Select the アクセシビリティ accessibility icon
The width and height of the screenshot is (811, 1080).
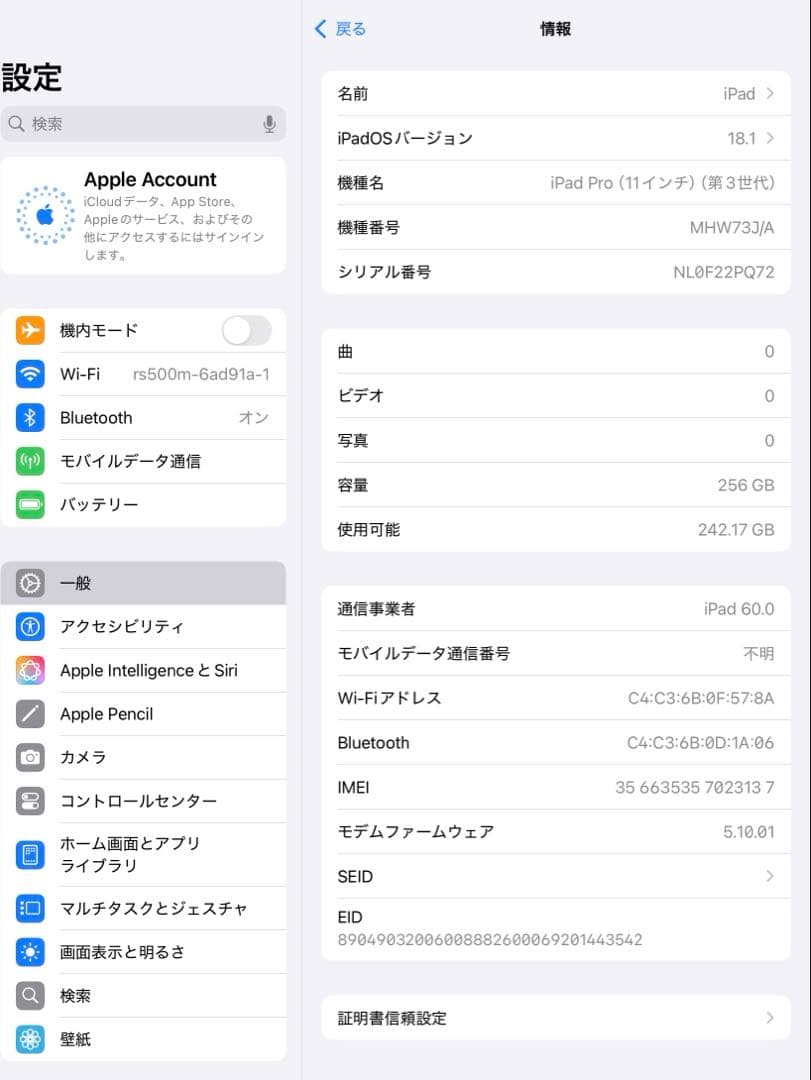(x=29, y=626)
